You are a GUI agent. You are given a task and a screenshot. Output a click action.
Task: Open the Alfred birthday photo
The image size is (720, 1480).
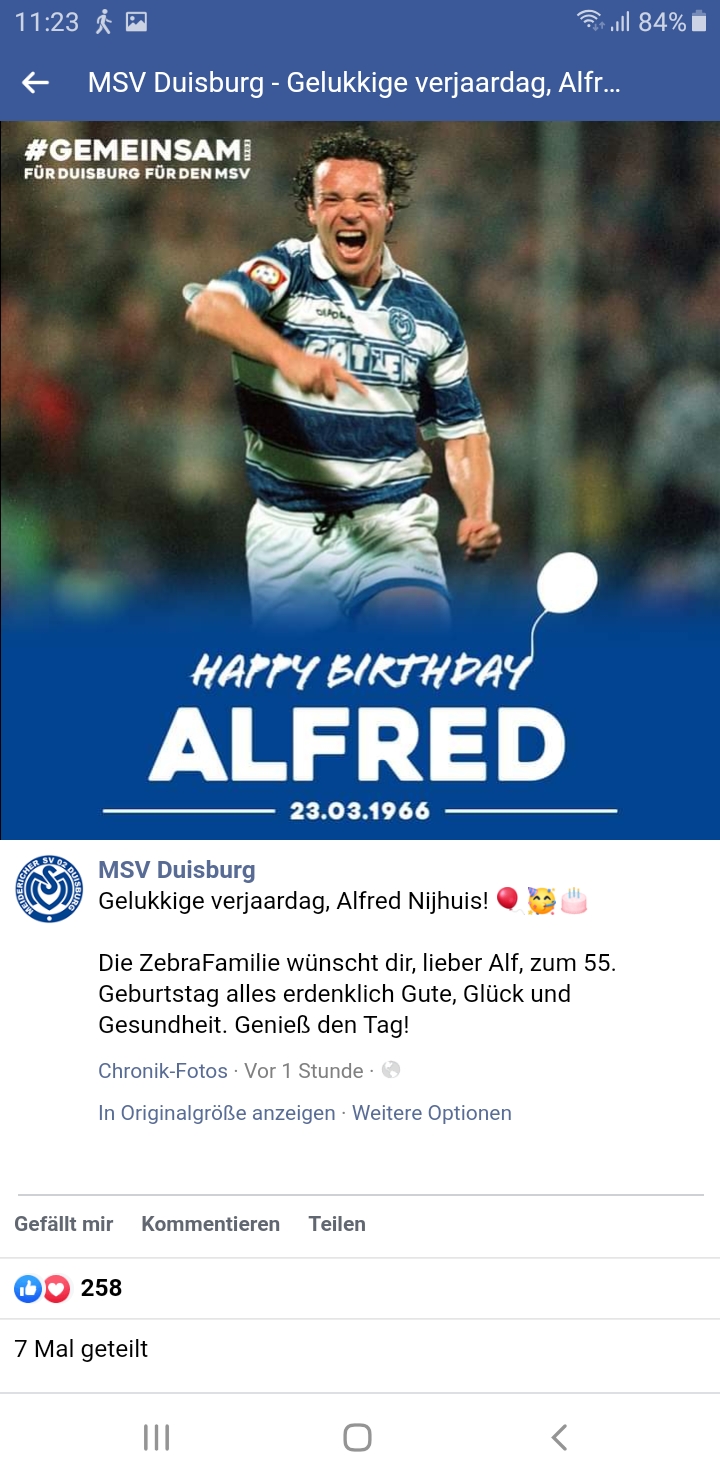pos(360,480)
